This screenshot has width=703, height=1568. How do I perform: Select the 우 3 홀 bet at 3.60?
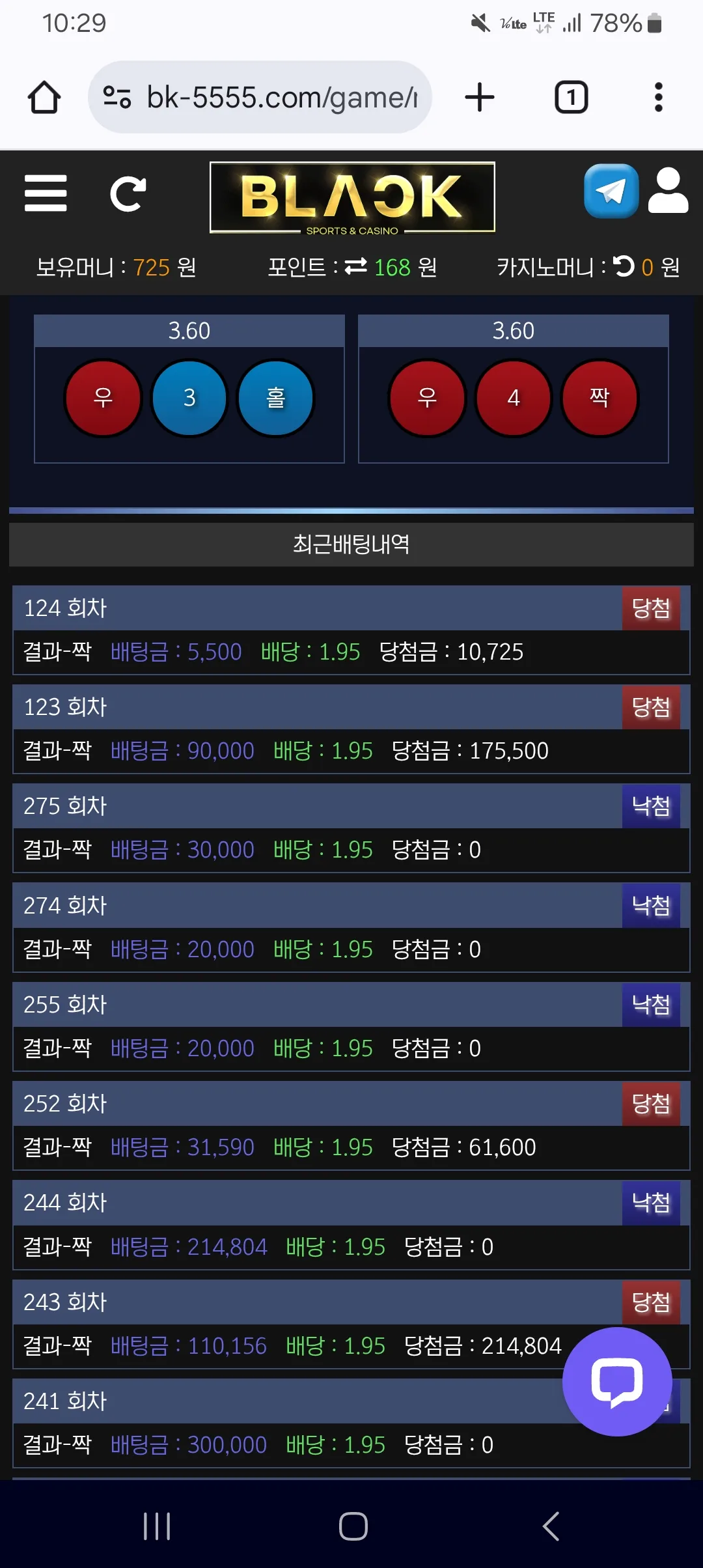[x=189, y=389]
